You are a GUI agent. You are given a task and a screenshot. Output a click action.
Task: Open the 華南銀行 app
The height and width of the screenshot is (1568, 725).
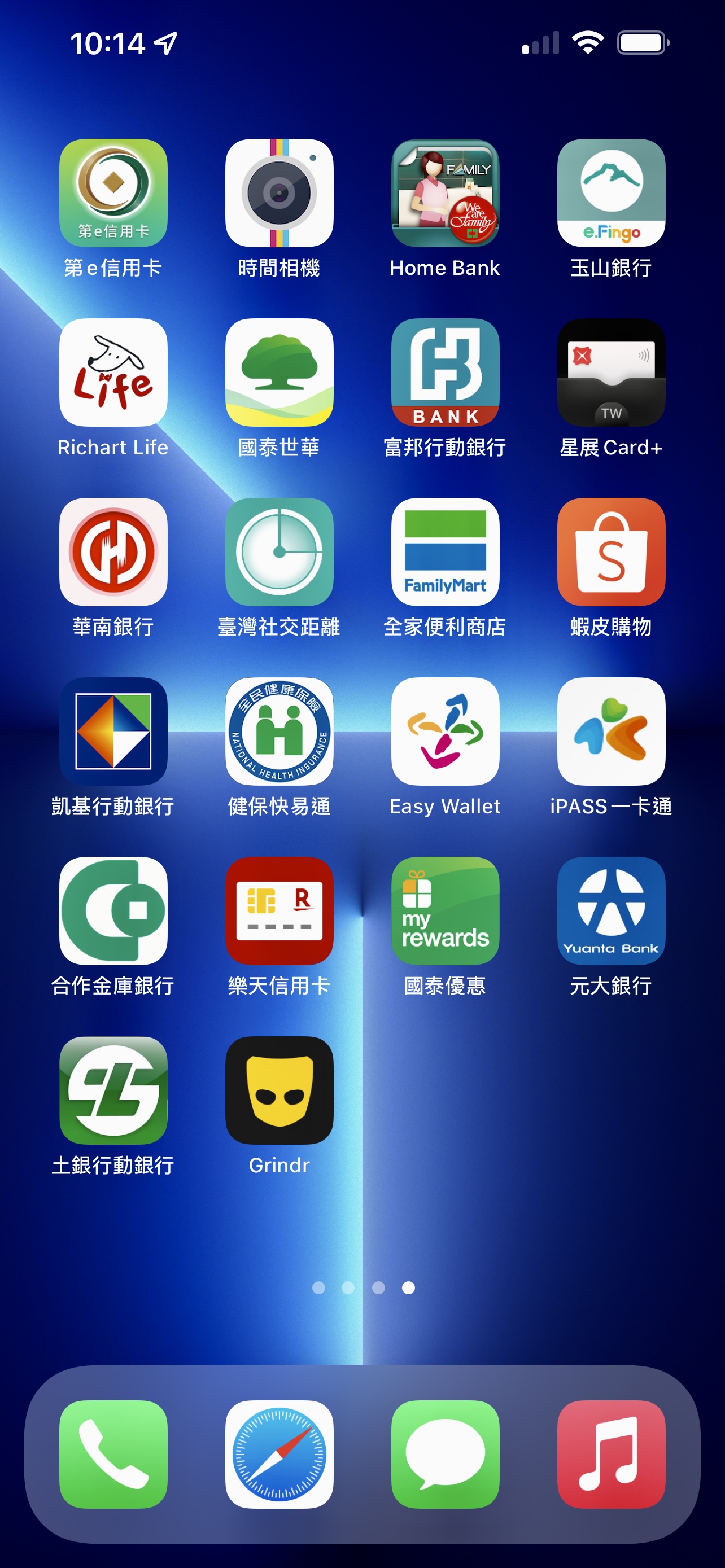[x=113, y=552]
